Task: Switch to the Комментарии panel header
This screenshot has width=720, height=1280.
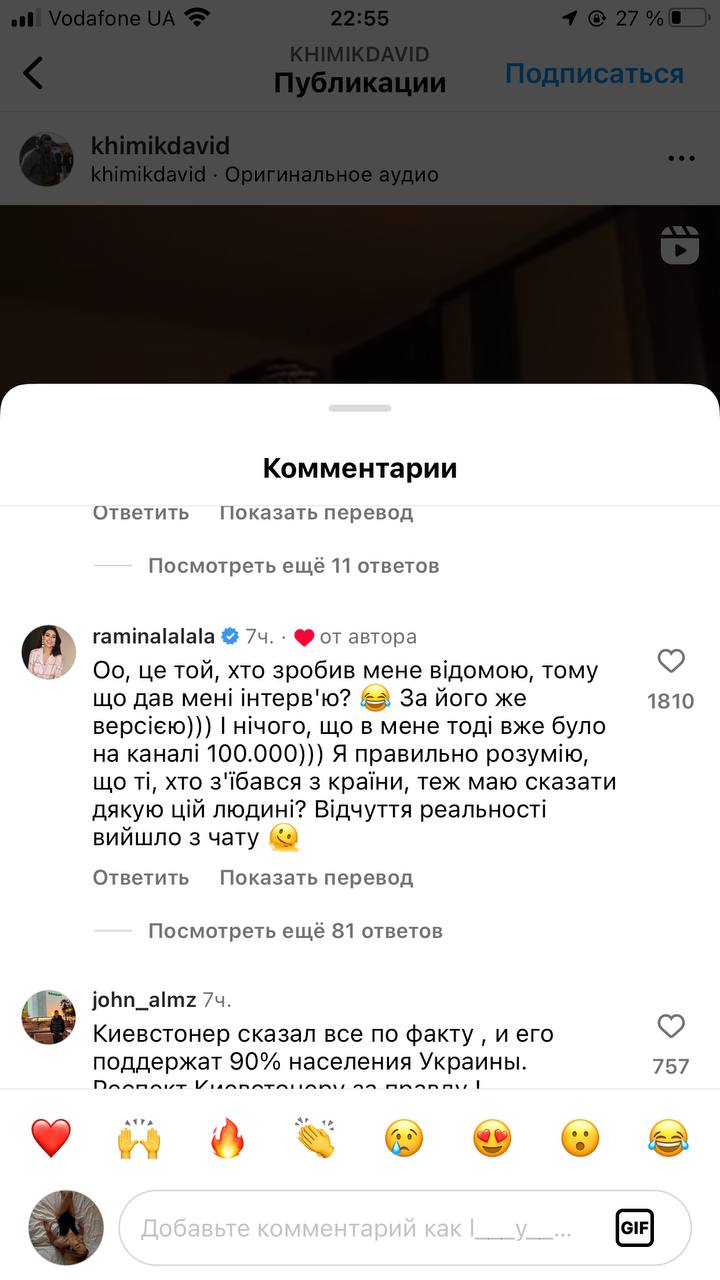Action: click(359, 466)
